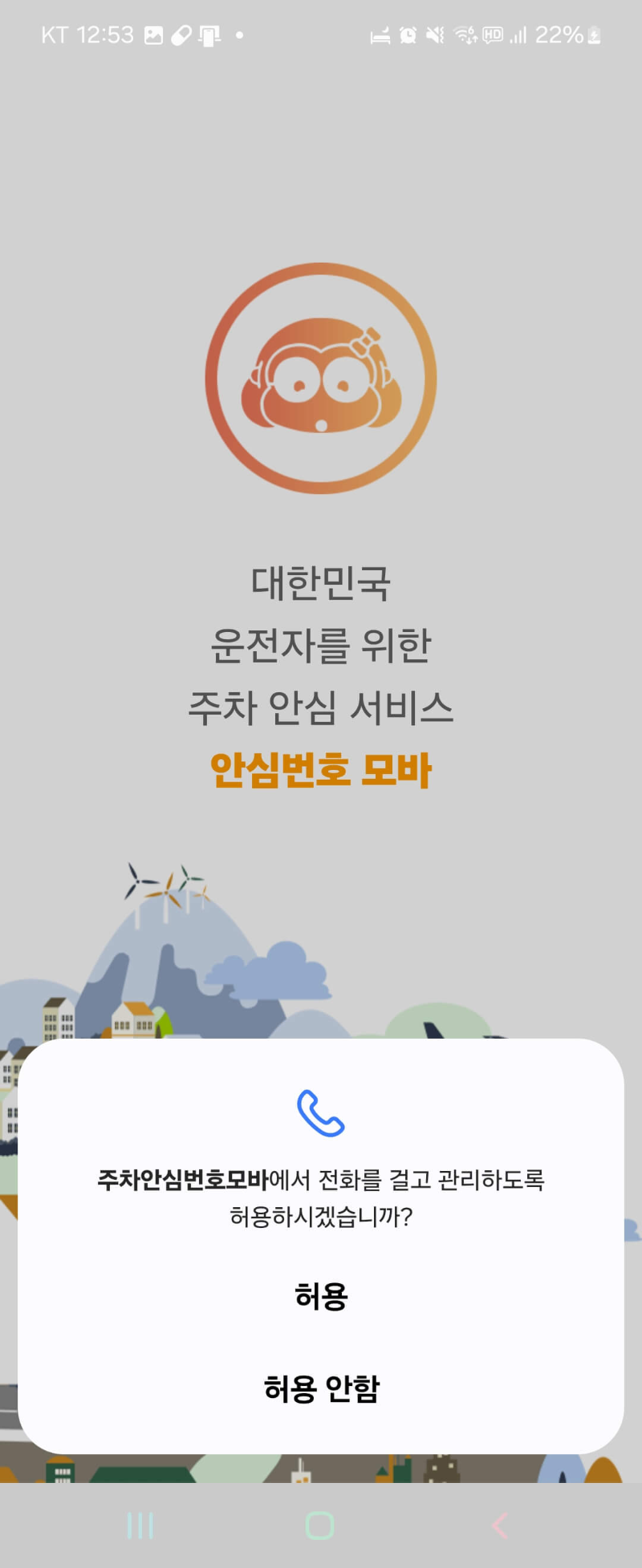Open recent apps from navigation bar
The width and height of the screenshot is (642, 1568).
click(140, 1525)
